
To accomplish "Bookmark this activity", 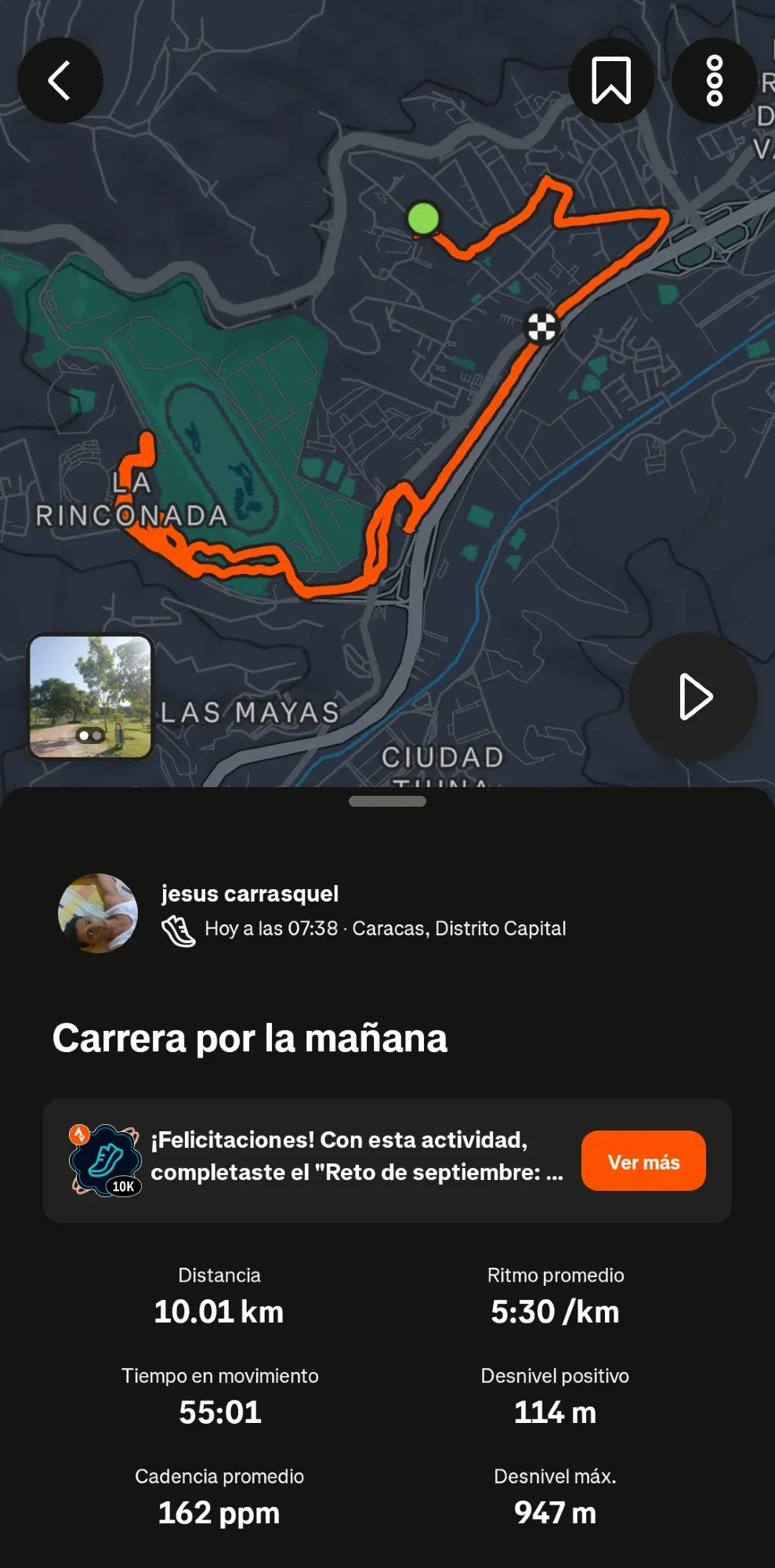I will (x=610, y=81).
